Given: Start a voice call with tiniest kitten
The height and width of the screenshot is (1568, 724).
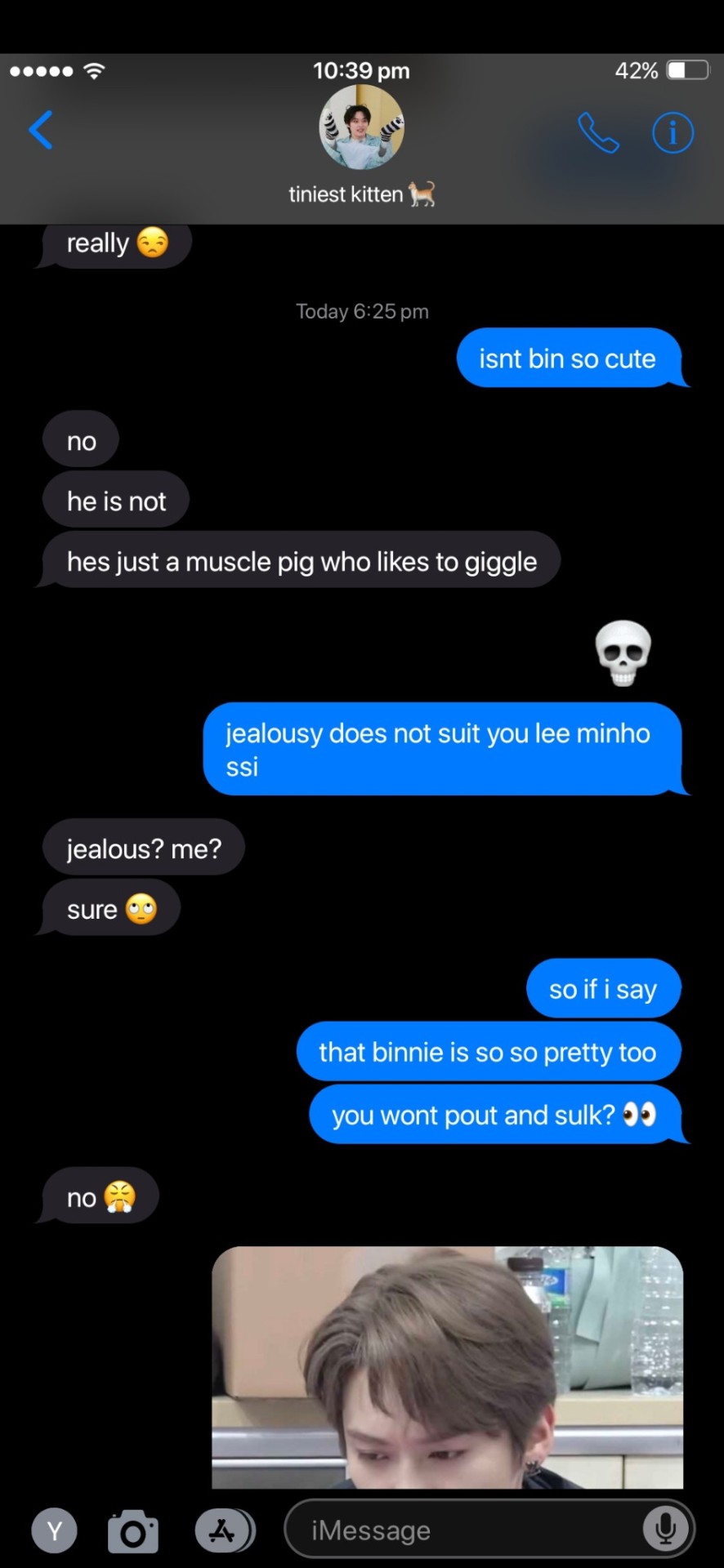Looking at the screenshot, I should tap(598, 133).
